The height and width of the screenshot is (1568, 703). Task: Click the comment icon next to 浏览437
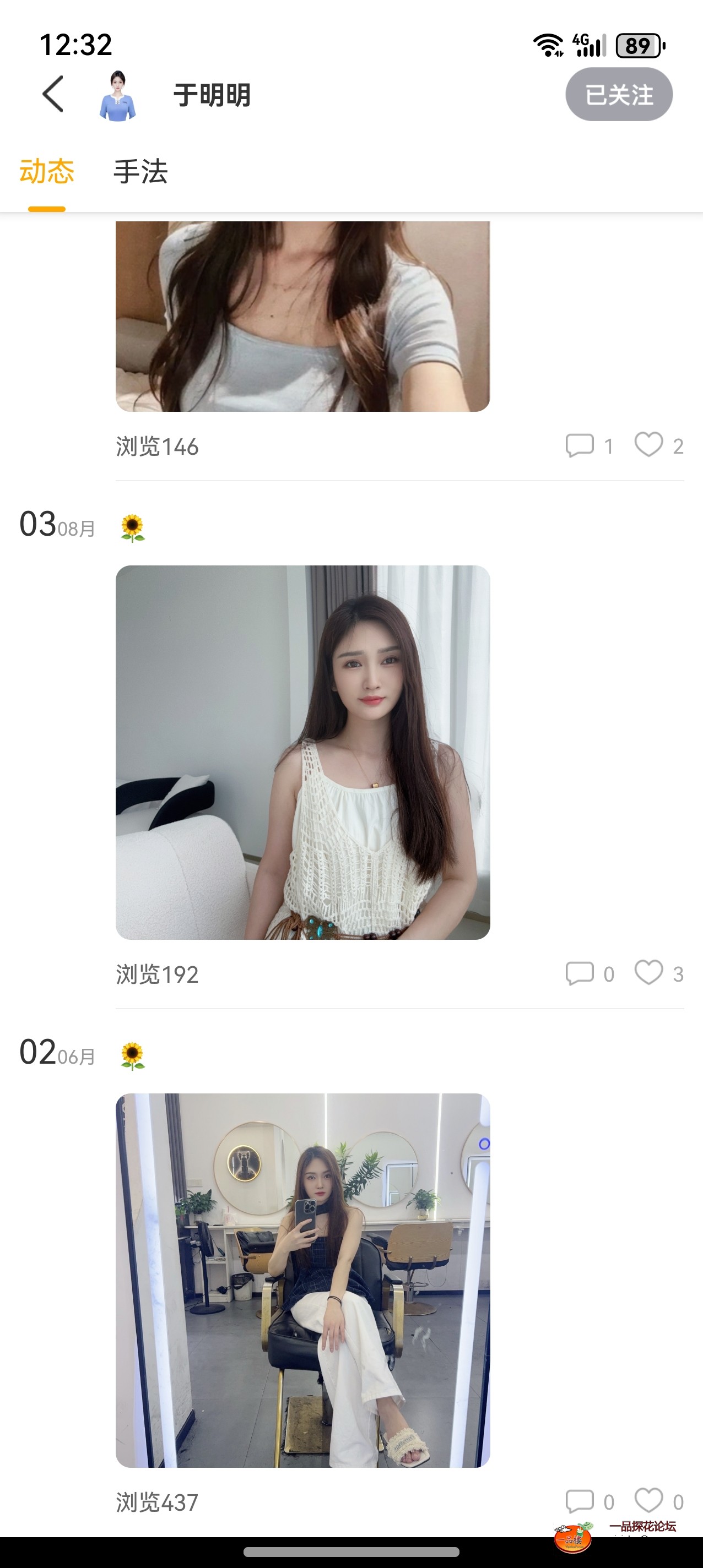click(x=580, y=1500)
